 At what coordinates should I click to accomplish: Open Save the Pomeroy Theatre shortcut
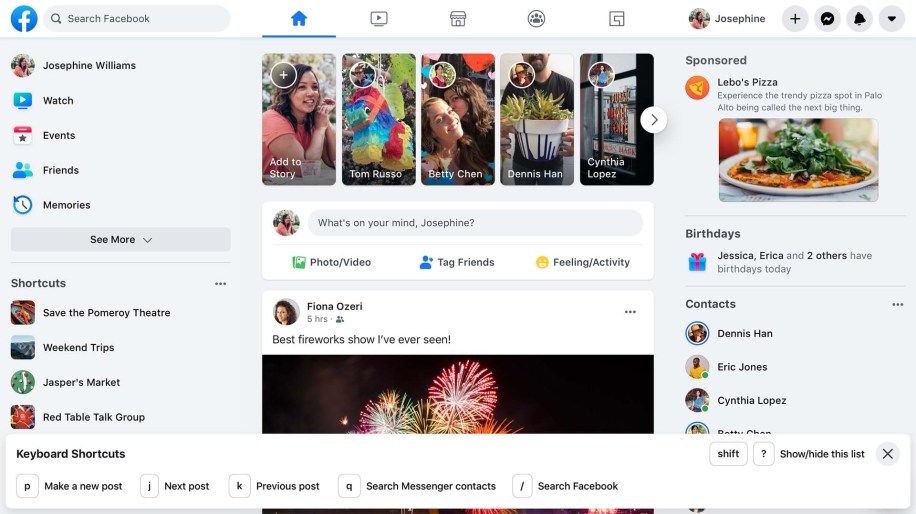click(106, 313)
